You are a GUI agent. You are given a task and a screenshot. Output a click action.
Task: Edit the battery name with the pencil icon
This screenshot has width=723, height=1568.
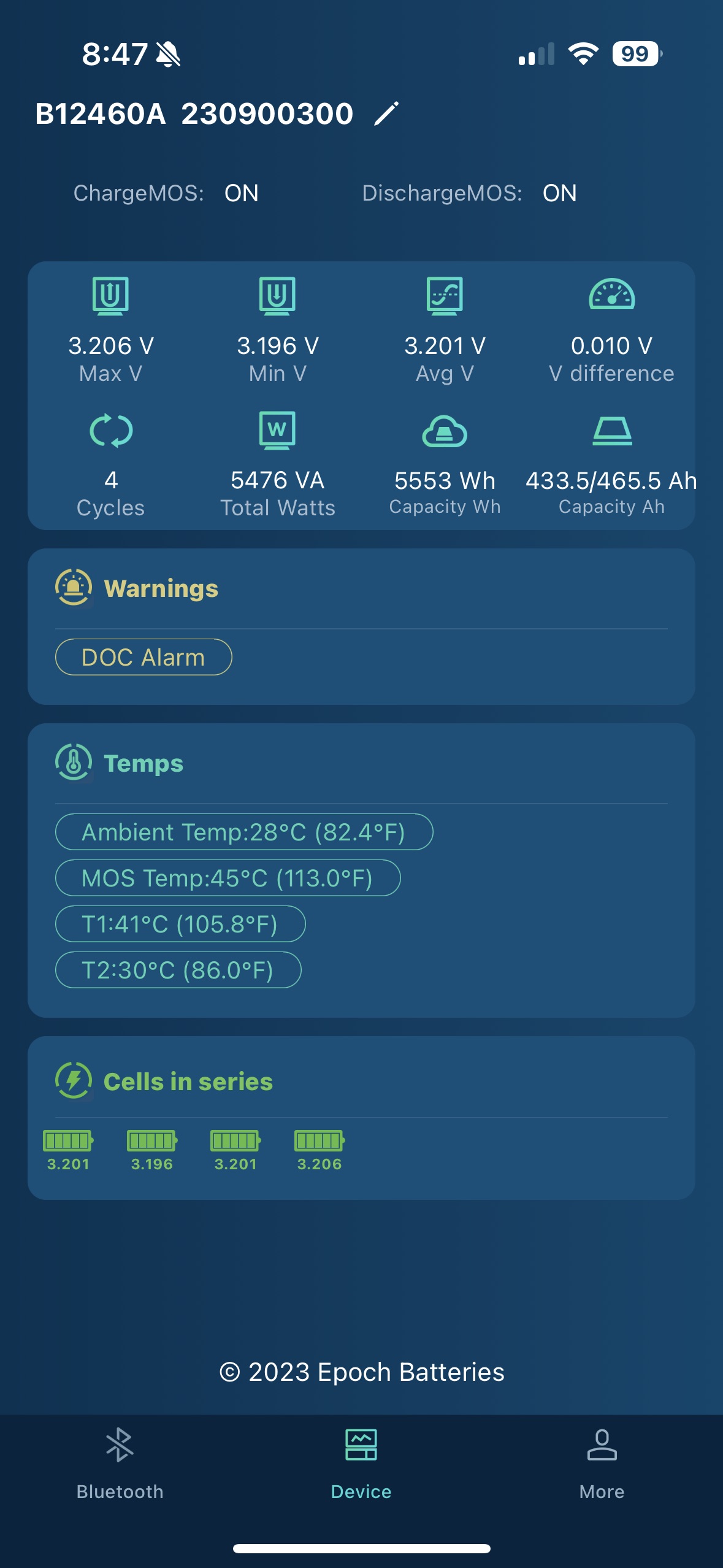[386, 114]
